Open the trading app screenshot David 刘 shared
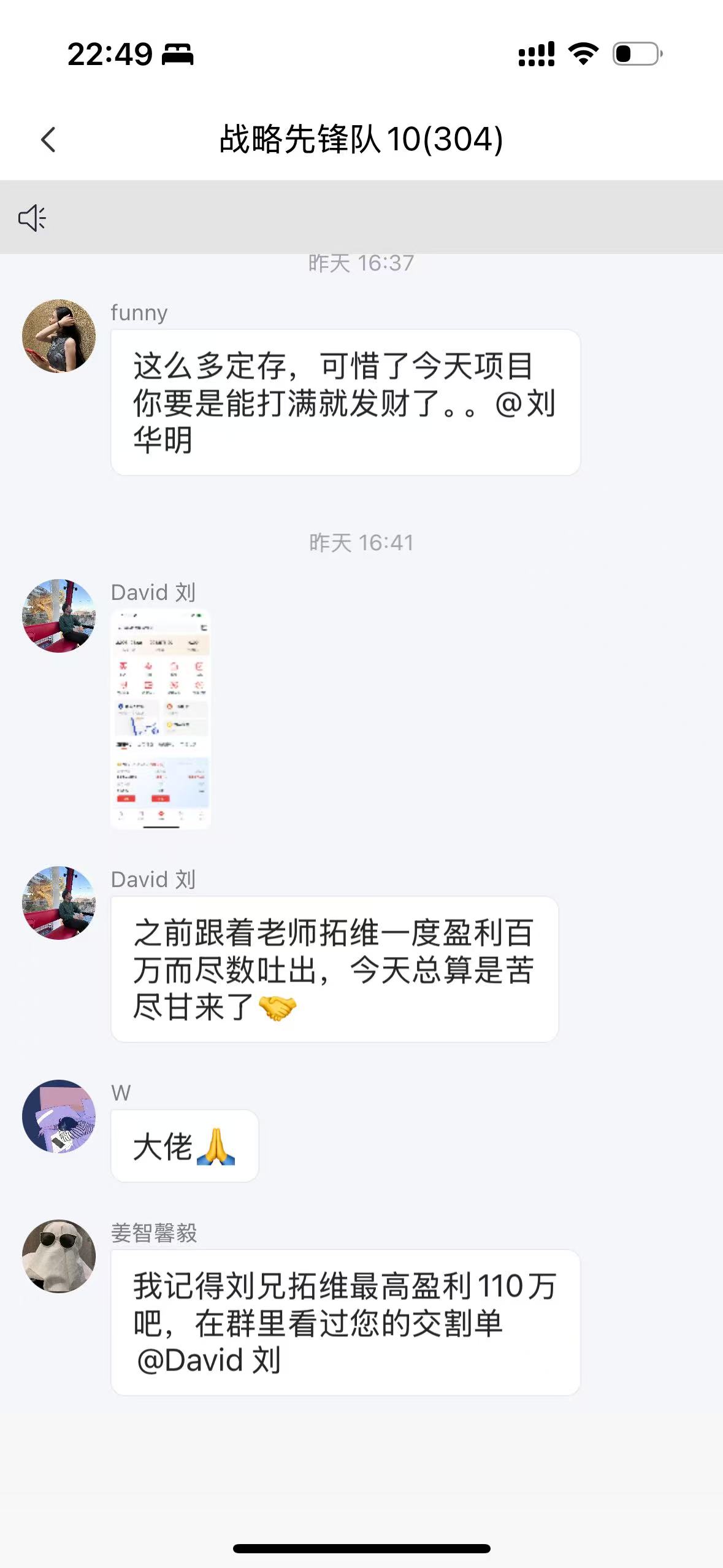 coord(161,718)
